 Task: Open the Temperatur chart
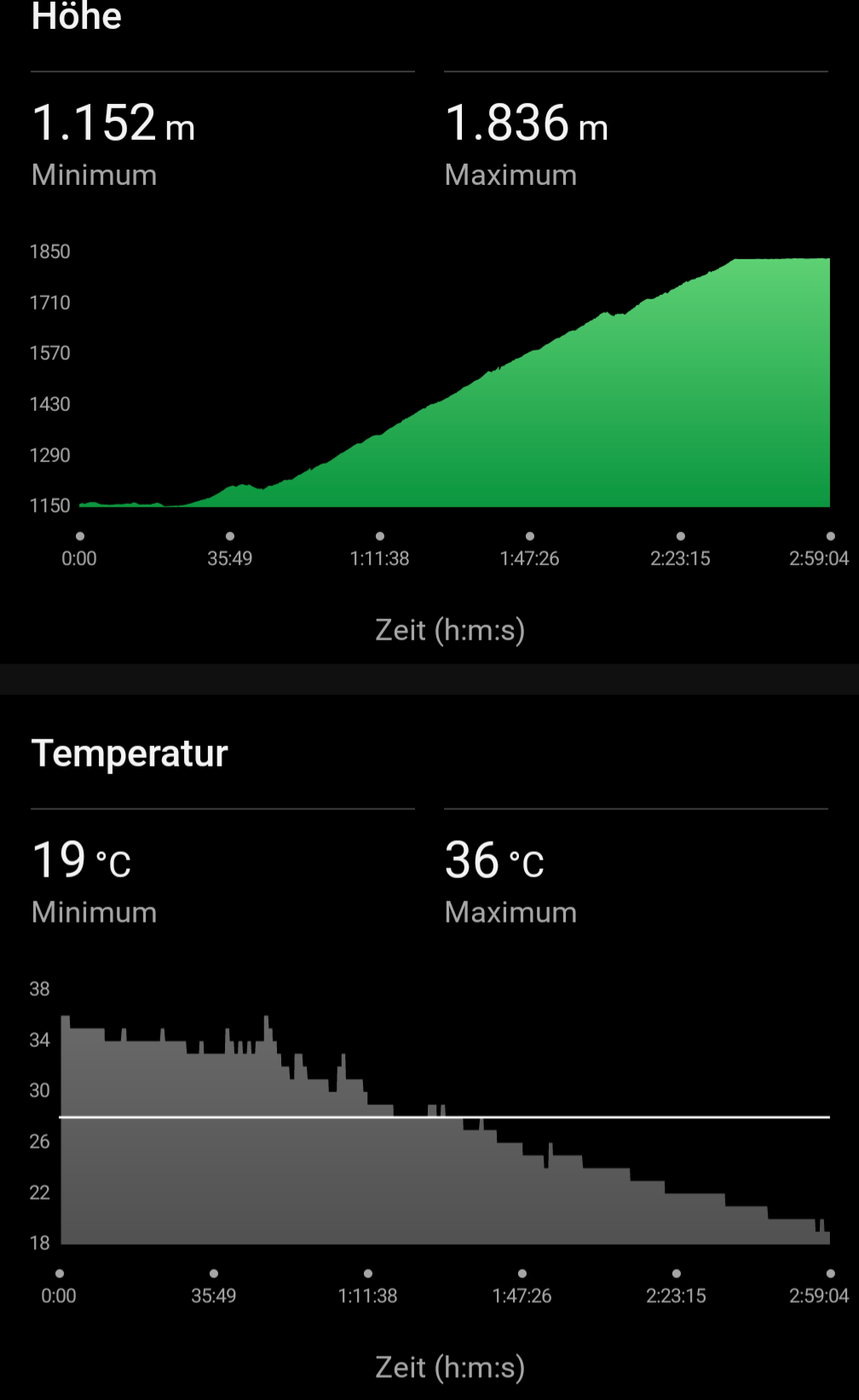[445, 1125]
